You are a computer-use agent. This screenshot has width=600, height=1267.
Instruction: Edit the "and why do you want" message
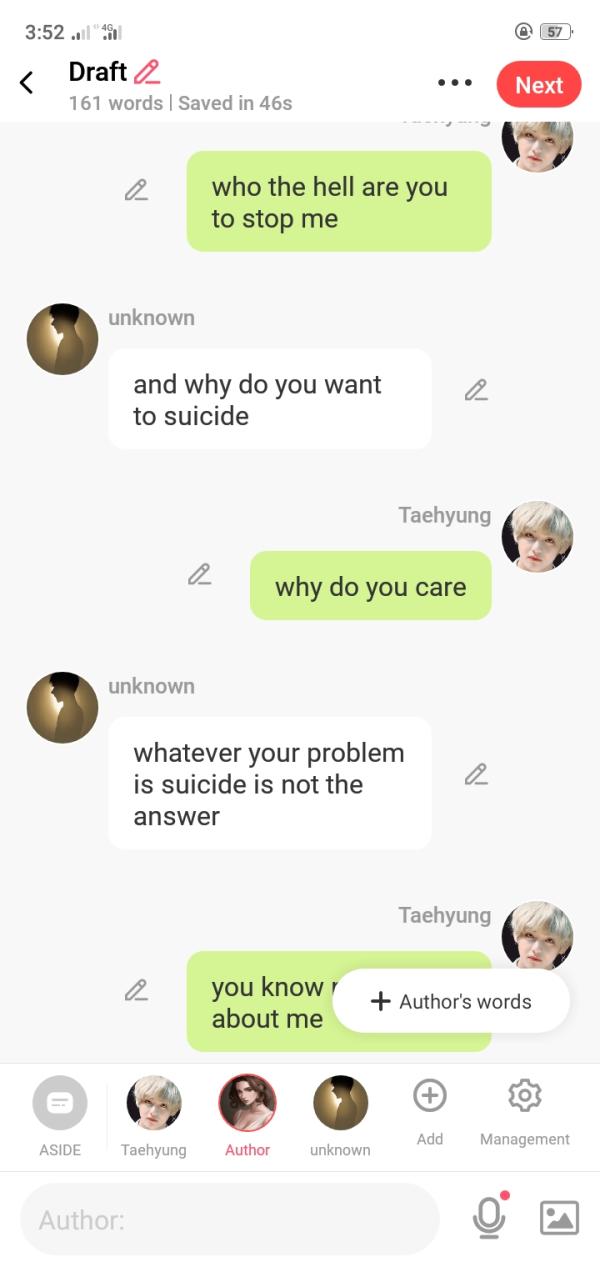point(477,390)
